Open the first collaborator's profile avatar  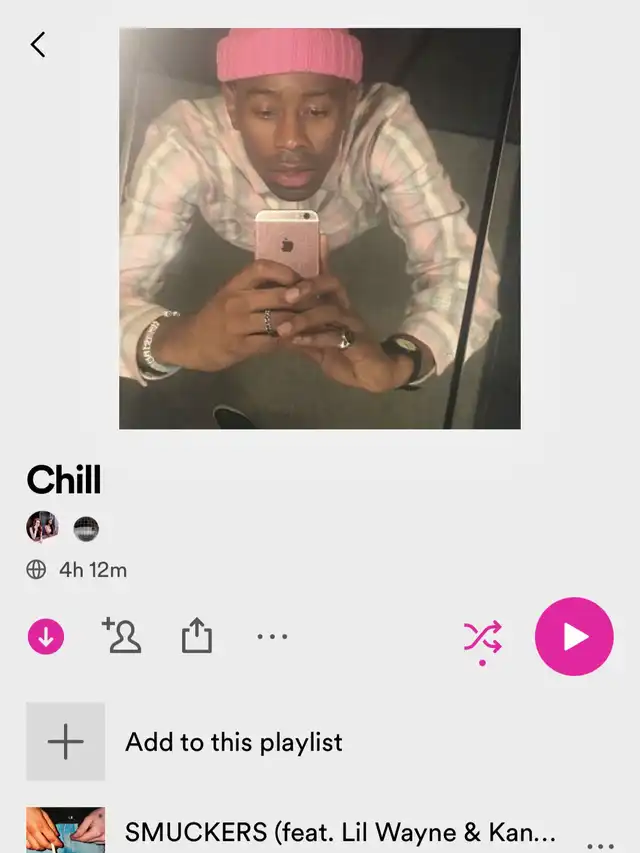42,527
